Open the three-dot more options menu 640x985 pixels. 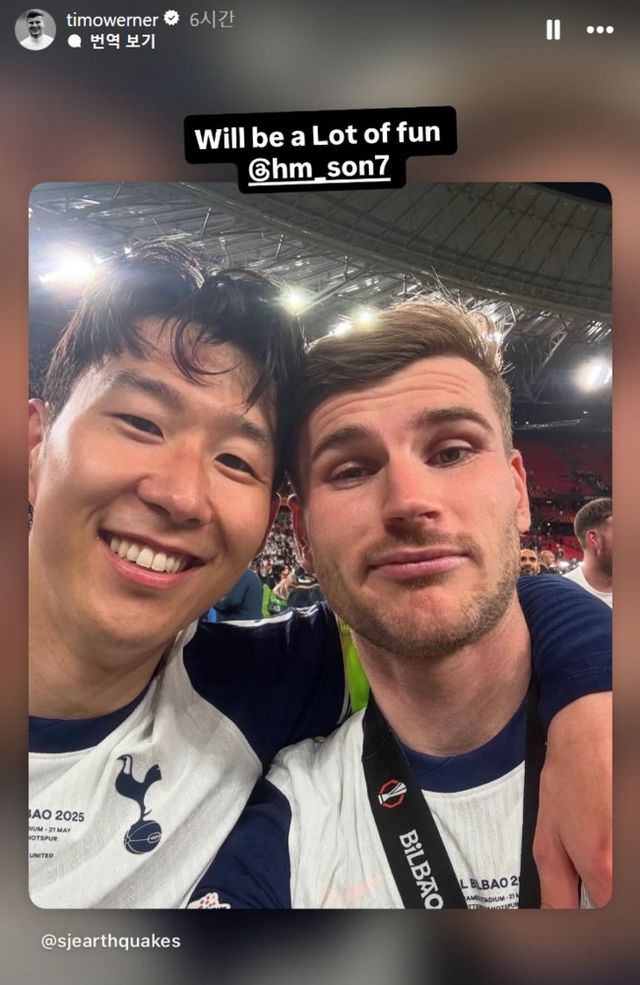tap(600, 30)
